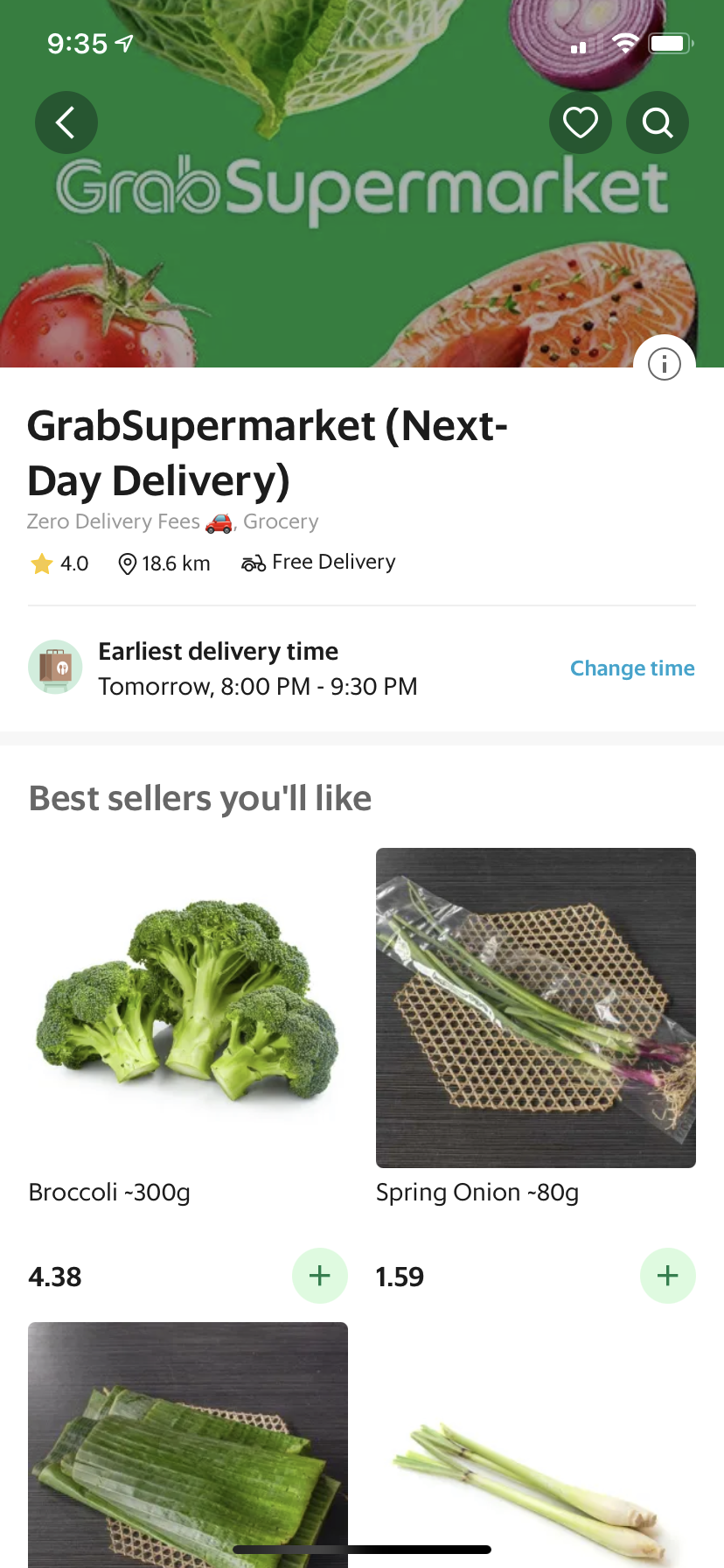
Task: Add Spring Onion ~80g to the cart
Action: [667, 1276]
